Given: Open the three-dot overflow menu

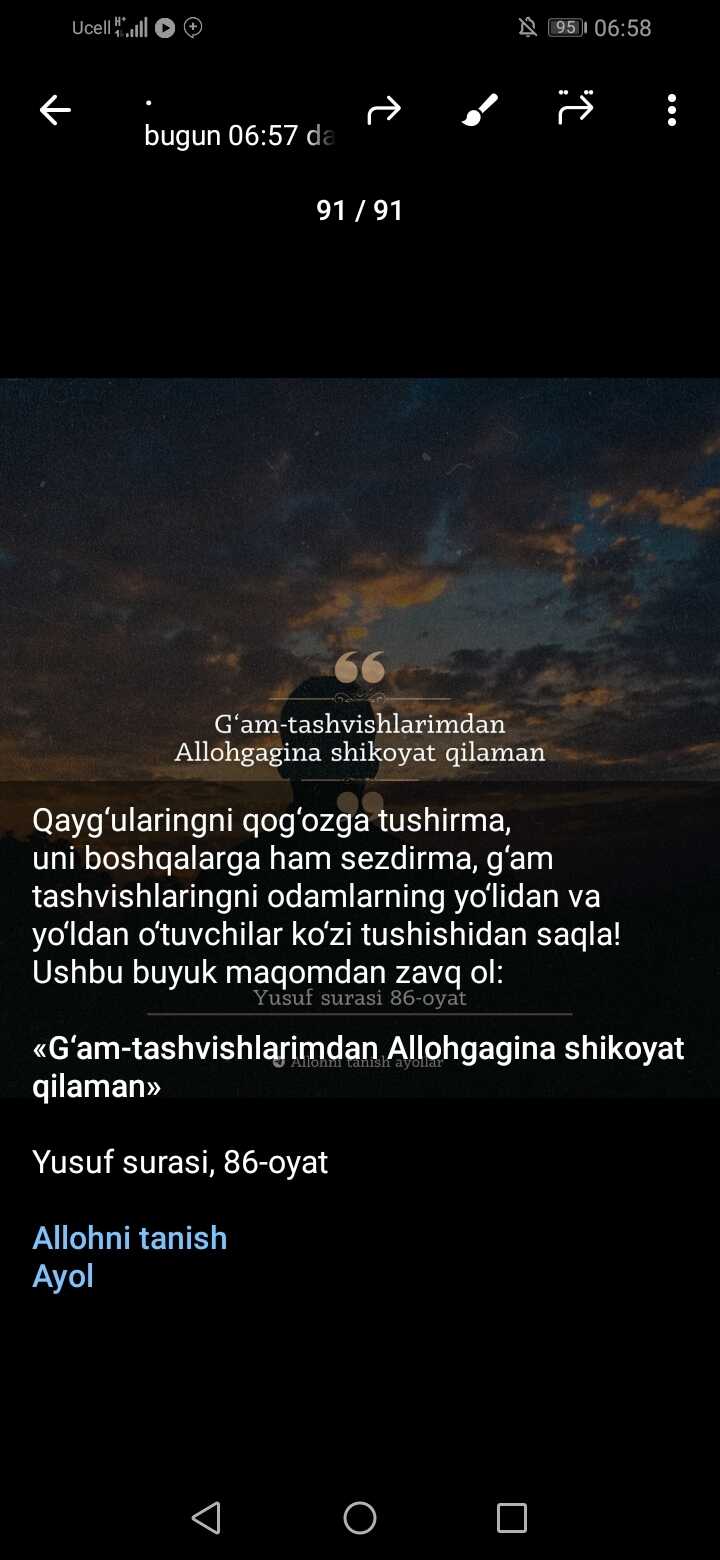Looking at the screenshot, I should [x=671, y=110].
